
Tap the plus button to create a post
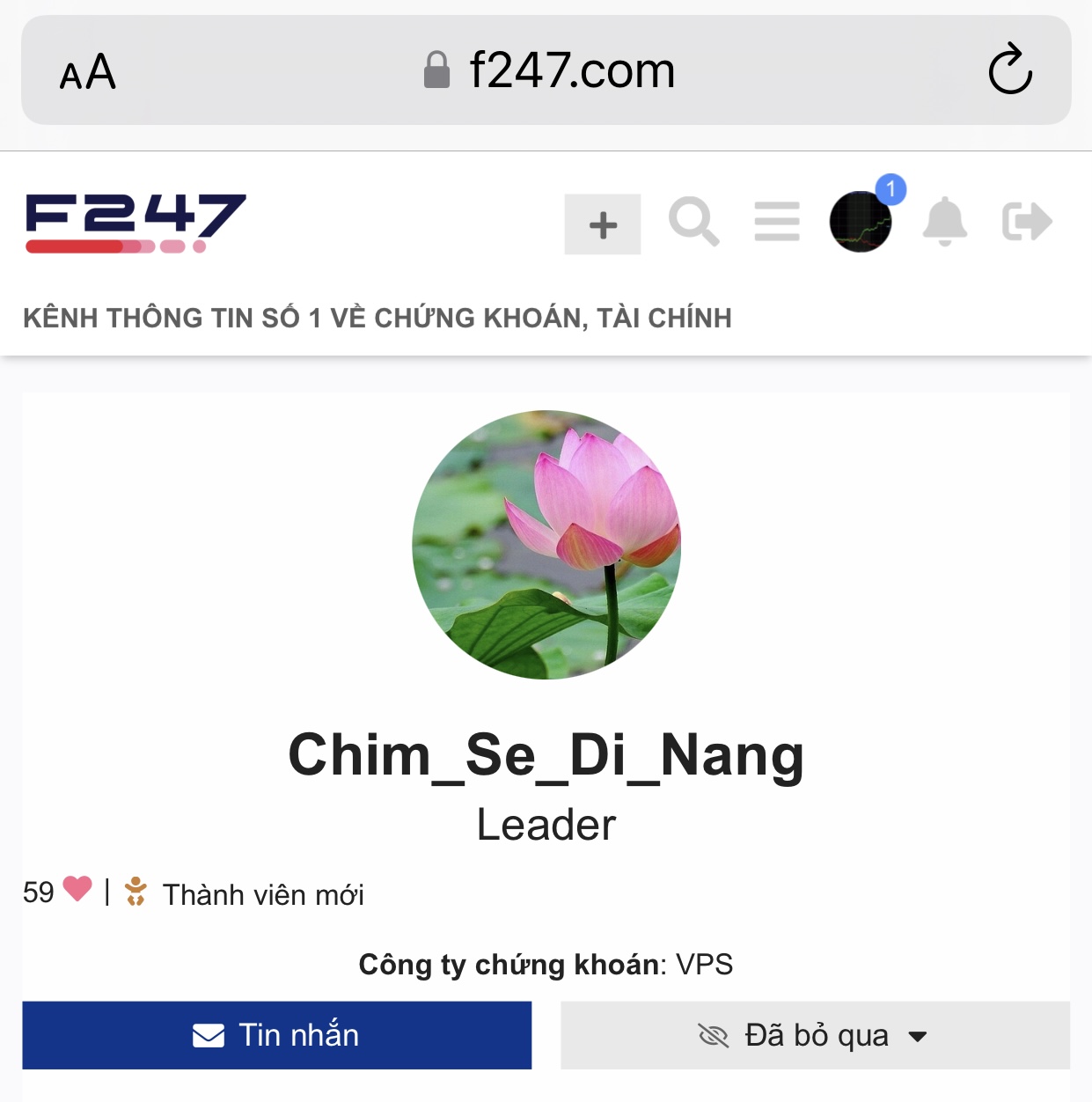[602, 224]
